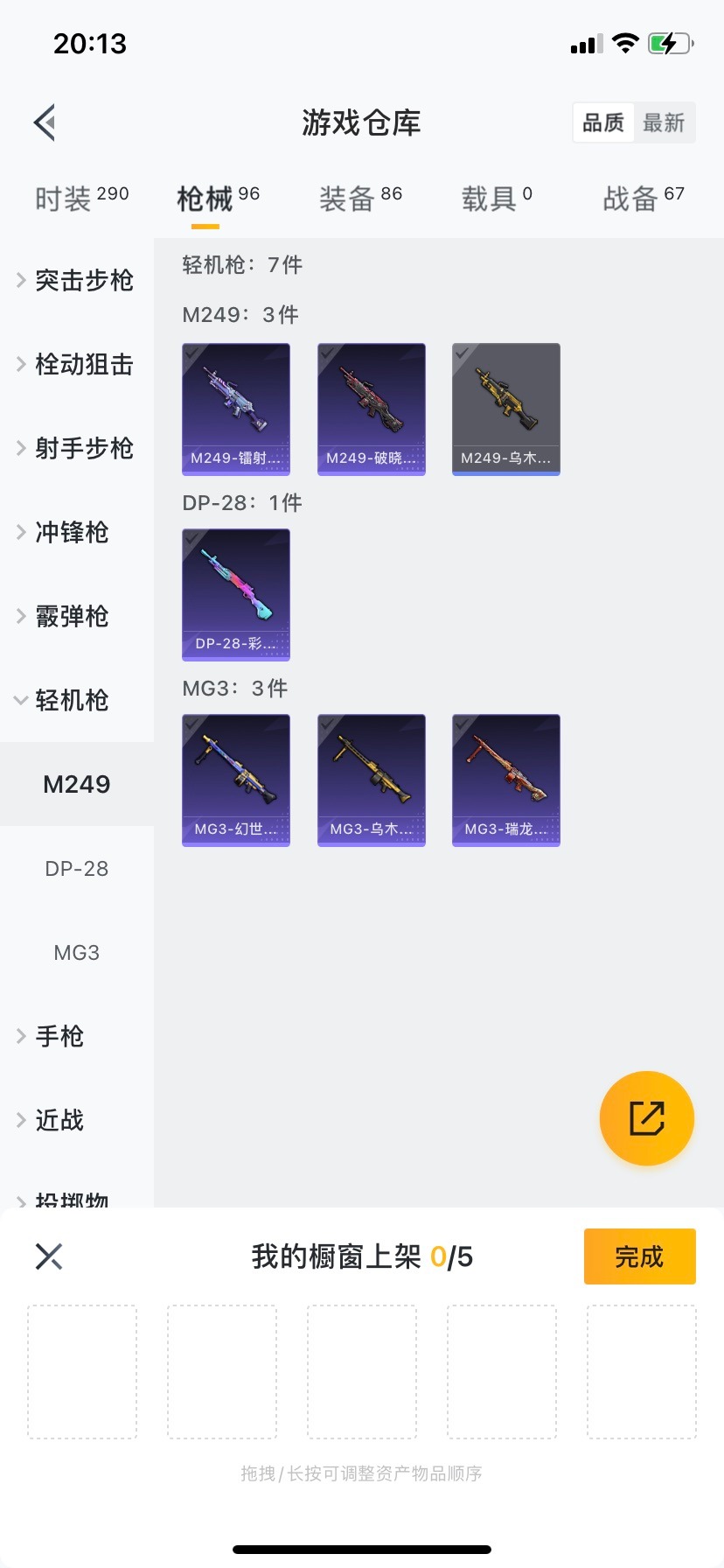Image resolution: width=724 pixels, height=1568 pixels.
Task: Expand the 突击步枪 category
Action: pyautogui.click(x=76, y=280)
